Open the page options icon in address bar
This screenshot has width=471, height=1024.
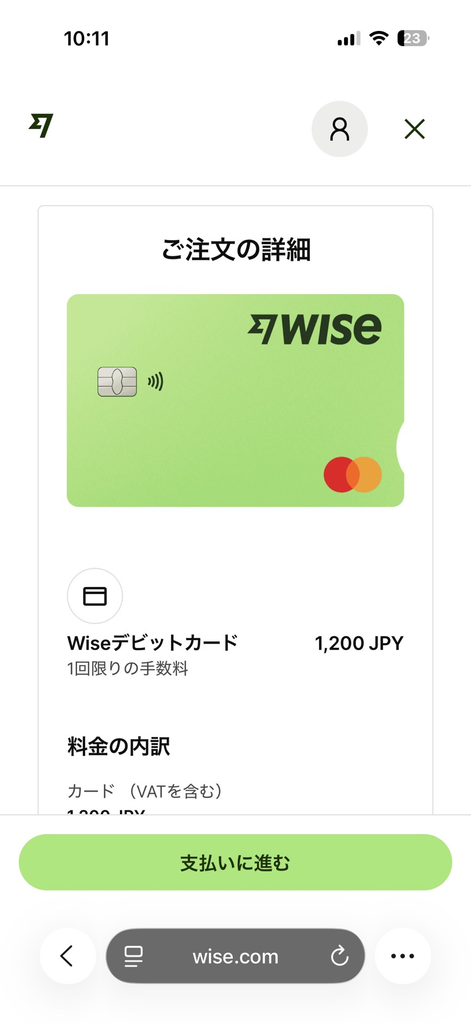point(134,957)
